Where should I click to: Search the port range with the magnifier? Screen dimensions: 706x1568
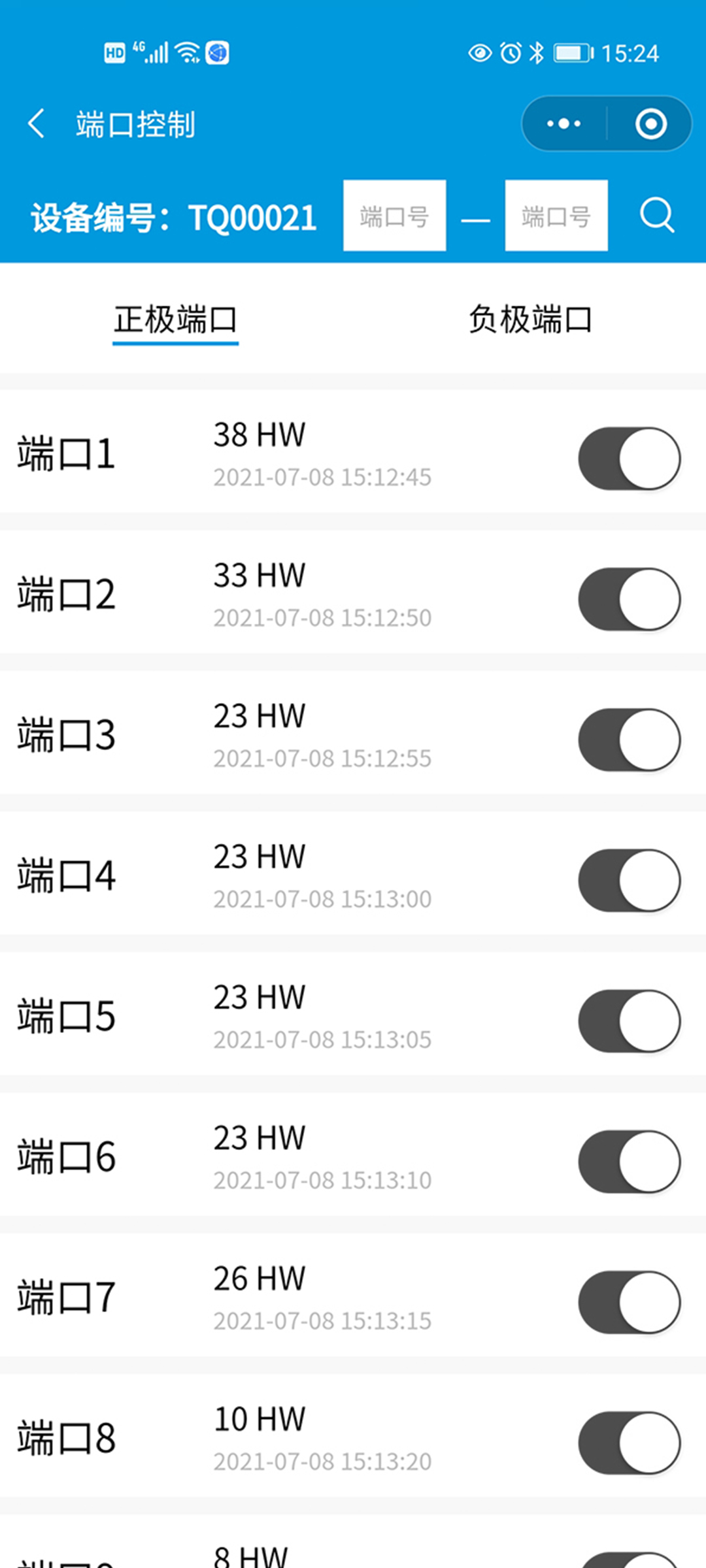coord(657,216)
